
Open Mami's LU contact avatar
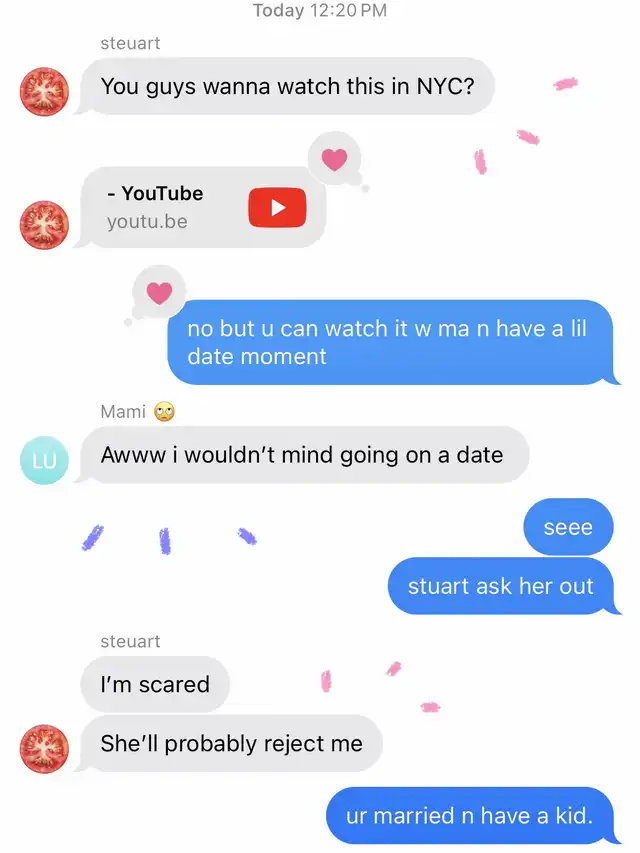[x=45, y=460]
